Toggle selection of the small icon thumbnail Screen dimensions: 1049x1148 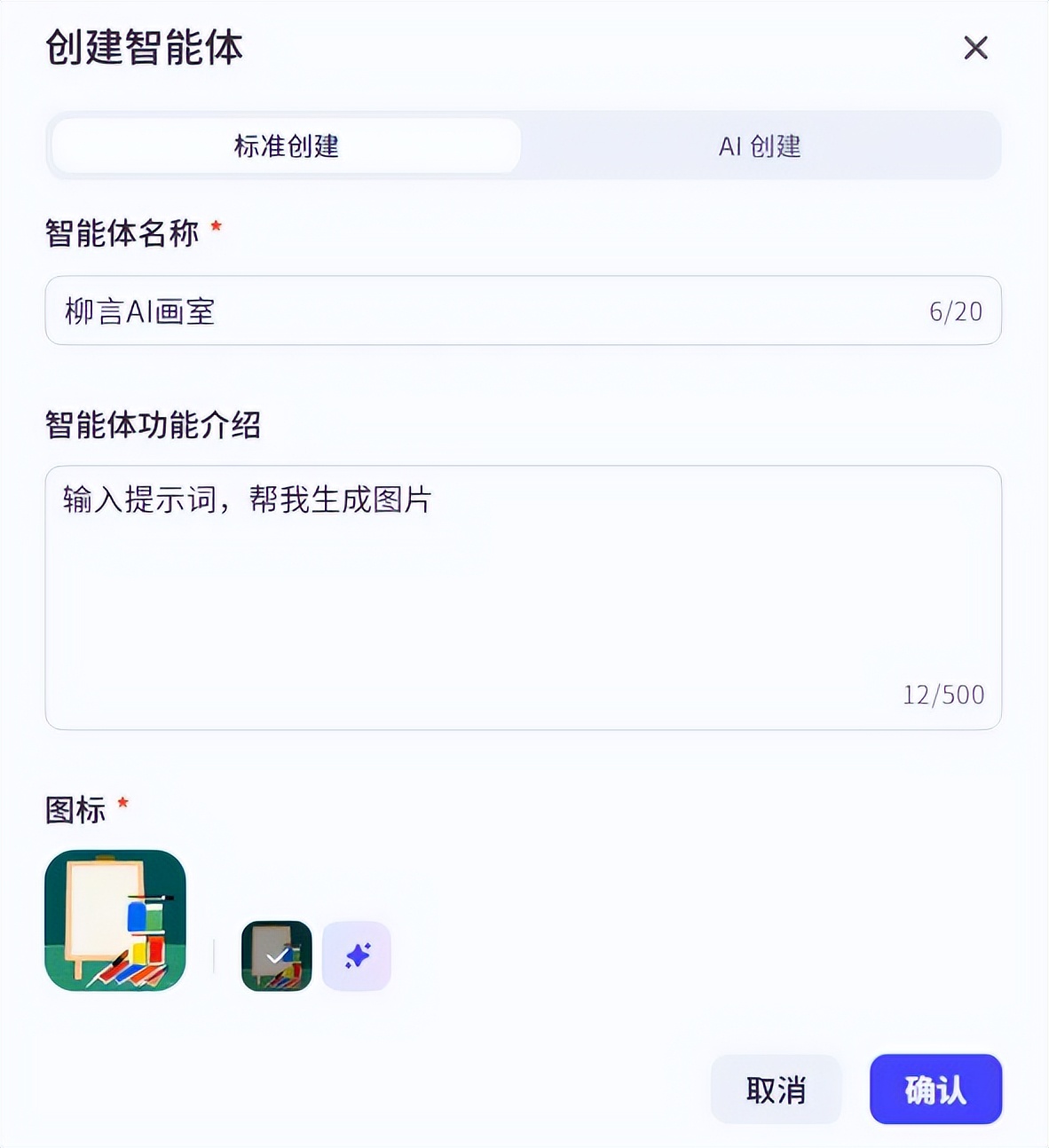point(275,955)
